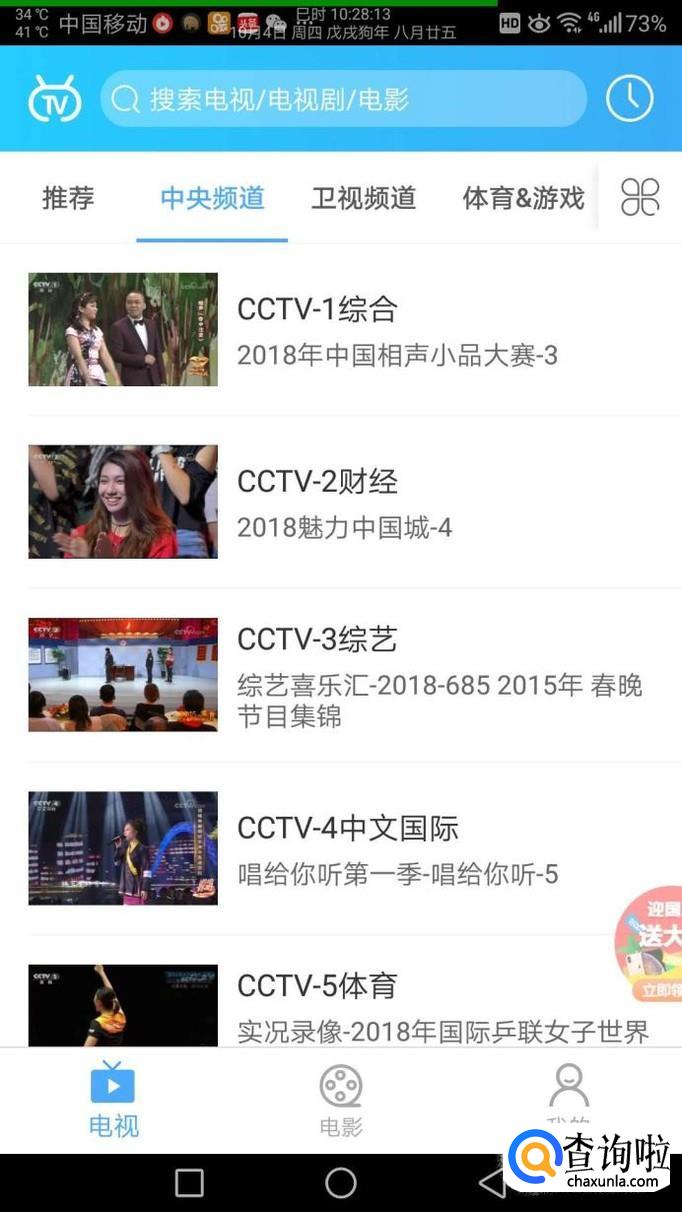This screenshot has height=1212, width=682.
Task: Open the 体育&游戏 tab
Action: coord(523,198)
